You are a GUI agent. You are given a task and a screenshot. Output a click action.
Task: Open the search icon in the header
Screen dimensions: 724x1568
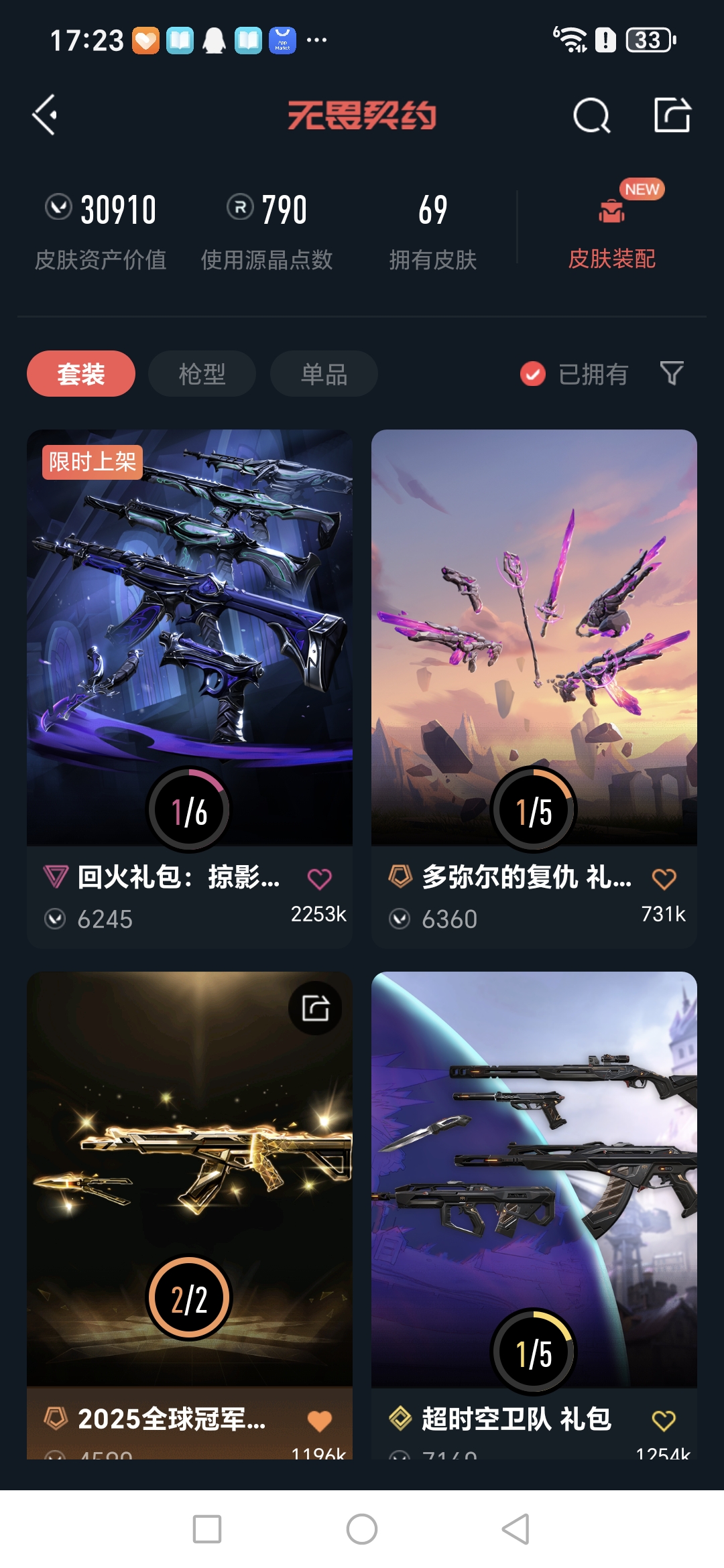tap(591, 115)
